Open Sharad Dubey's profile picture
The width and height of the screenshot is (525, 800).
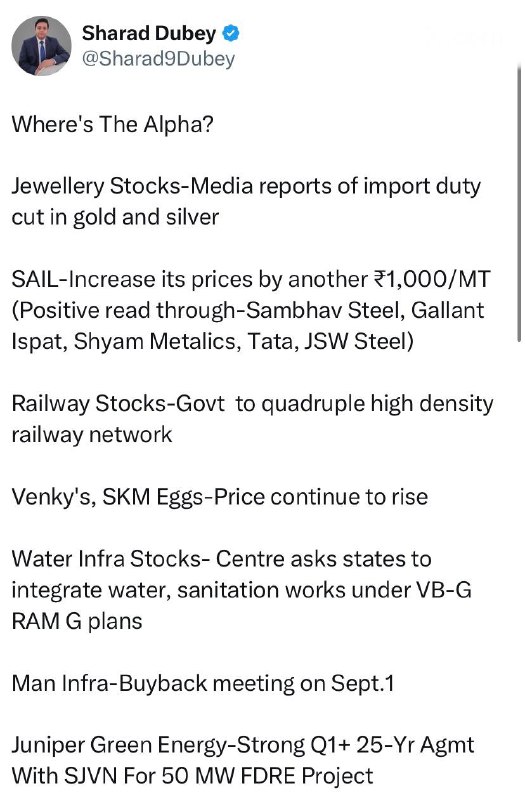[x=41, y=46]
